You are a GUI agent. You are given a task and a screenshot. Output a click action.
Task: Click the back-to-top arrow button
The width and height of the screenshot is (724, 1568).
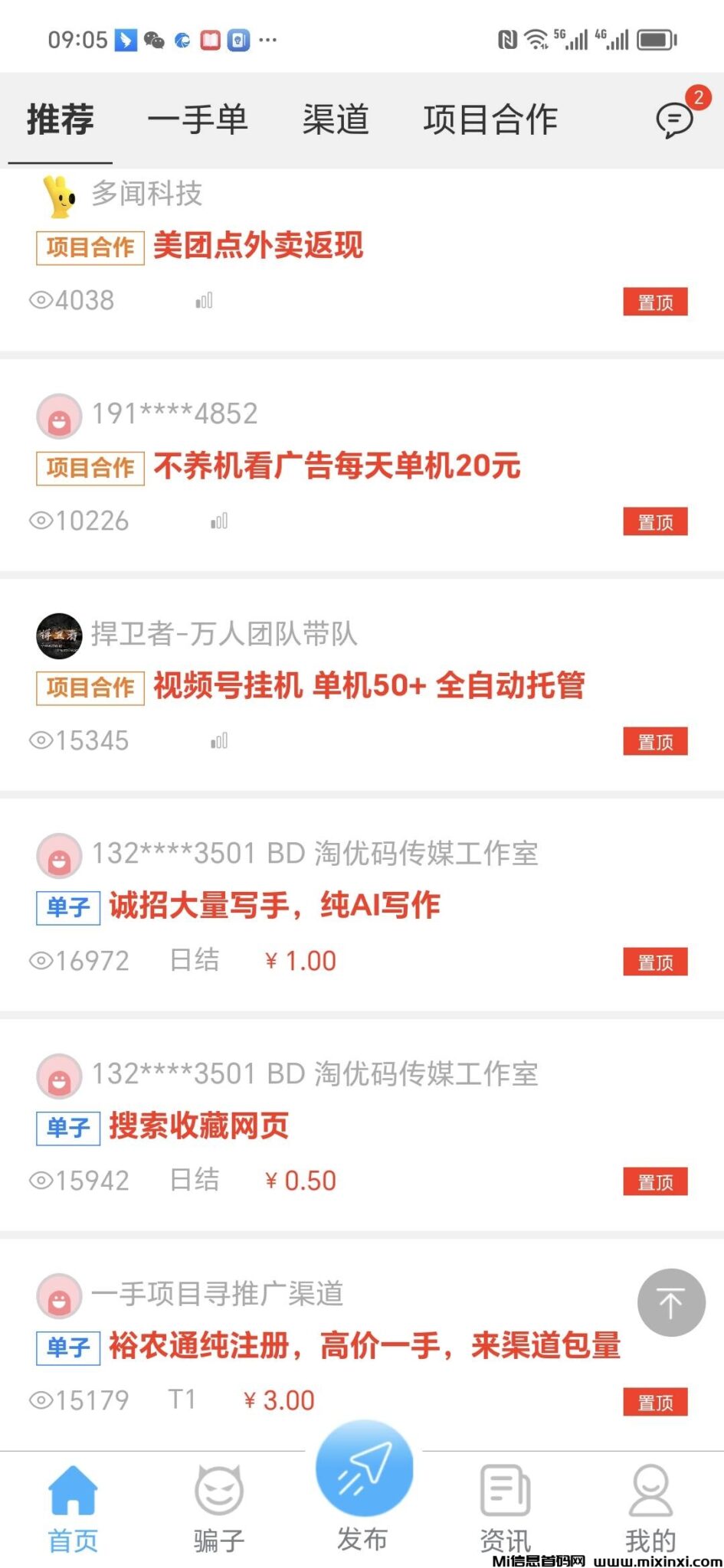coord(670,1303)
